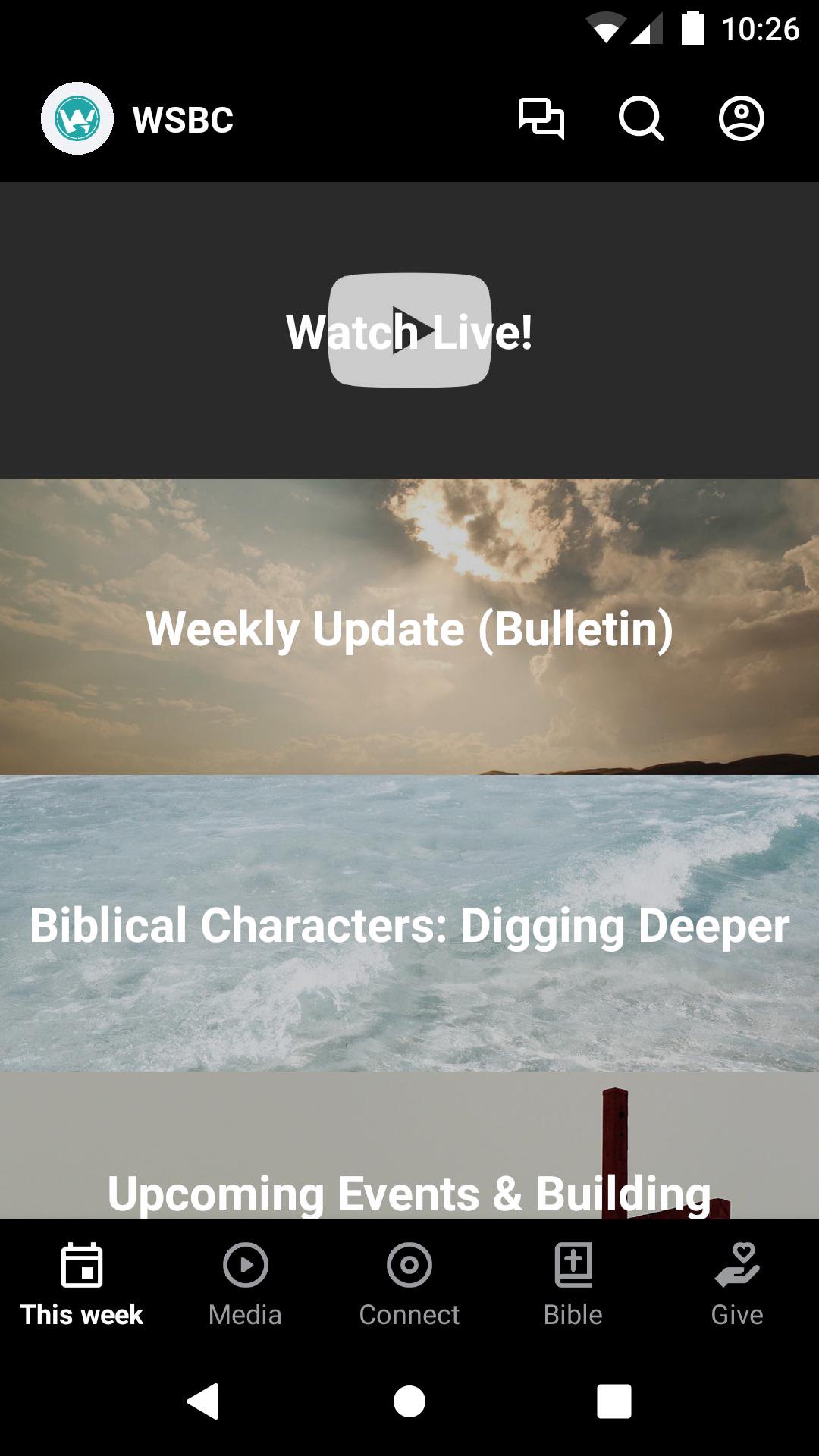Open the Weekly Update (Bulletin) card

(409, 627)
